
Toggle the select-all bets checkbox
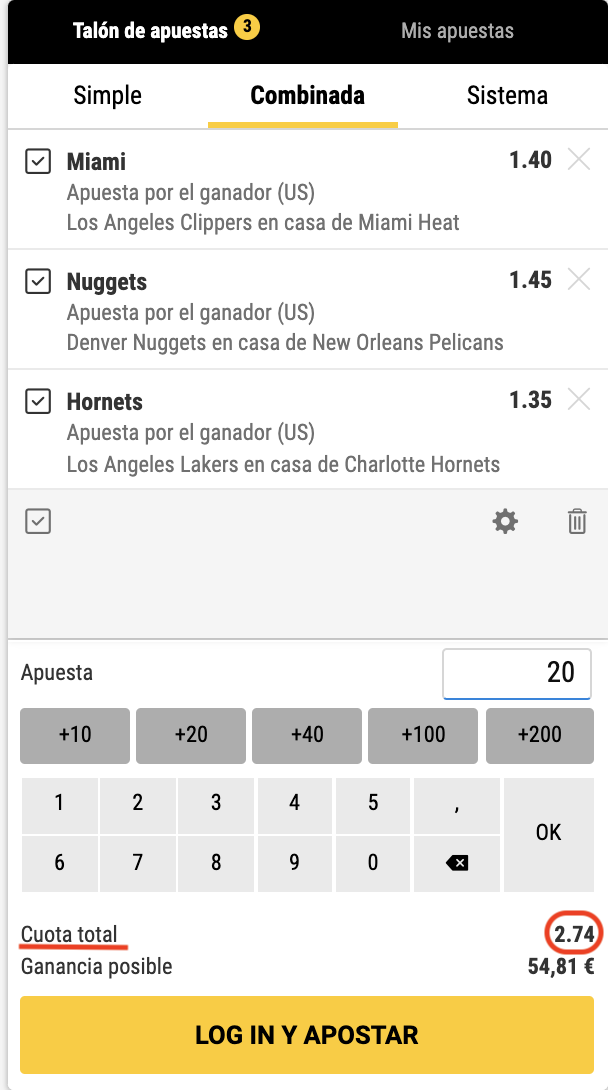pyautogui.click(x=38, y=521)
